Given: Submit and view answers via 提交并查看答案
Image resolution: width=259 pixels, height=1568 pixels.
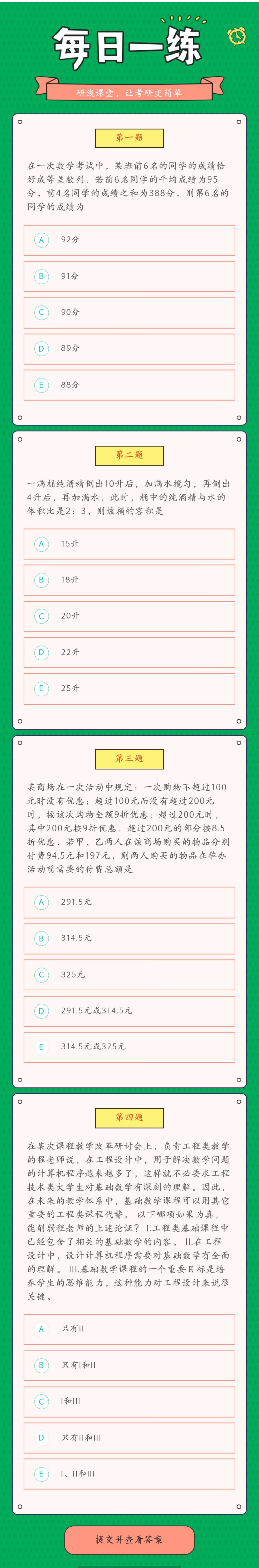Looking at the screenshot, I should pos(129,1539).
